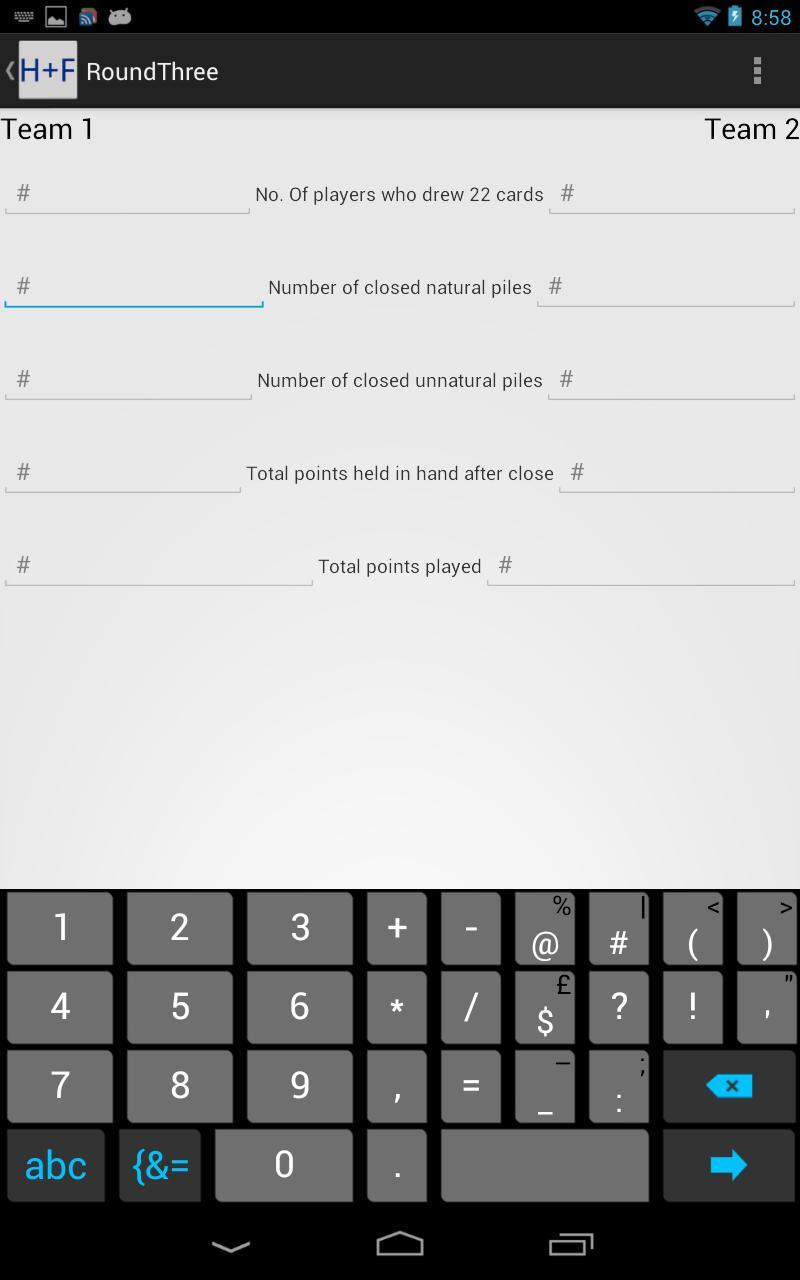The width and height of the screenshot is (800, 1280).
Task: Type digit 5 on the keypad
Action: (x=180, y=1007)
